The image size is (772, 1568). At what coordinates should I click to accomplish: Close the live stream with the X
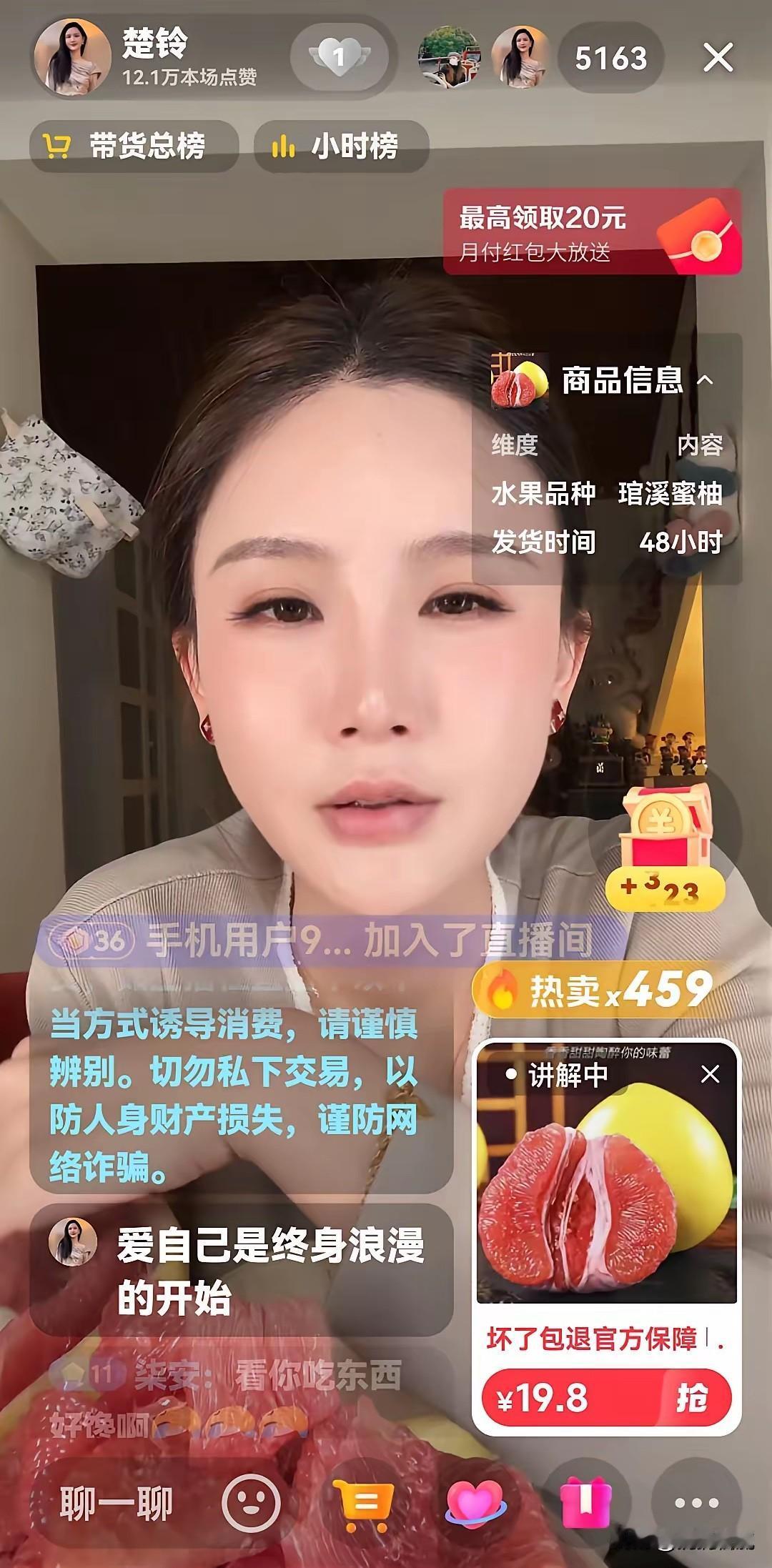718,58
